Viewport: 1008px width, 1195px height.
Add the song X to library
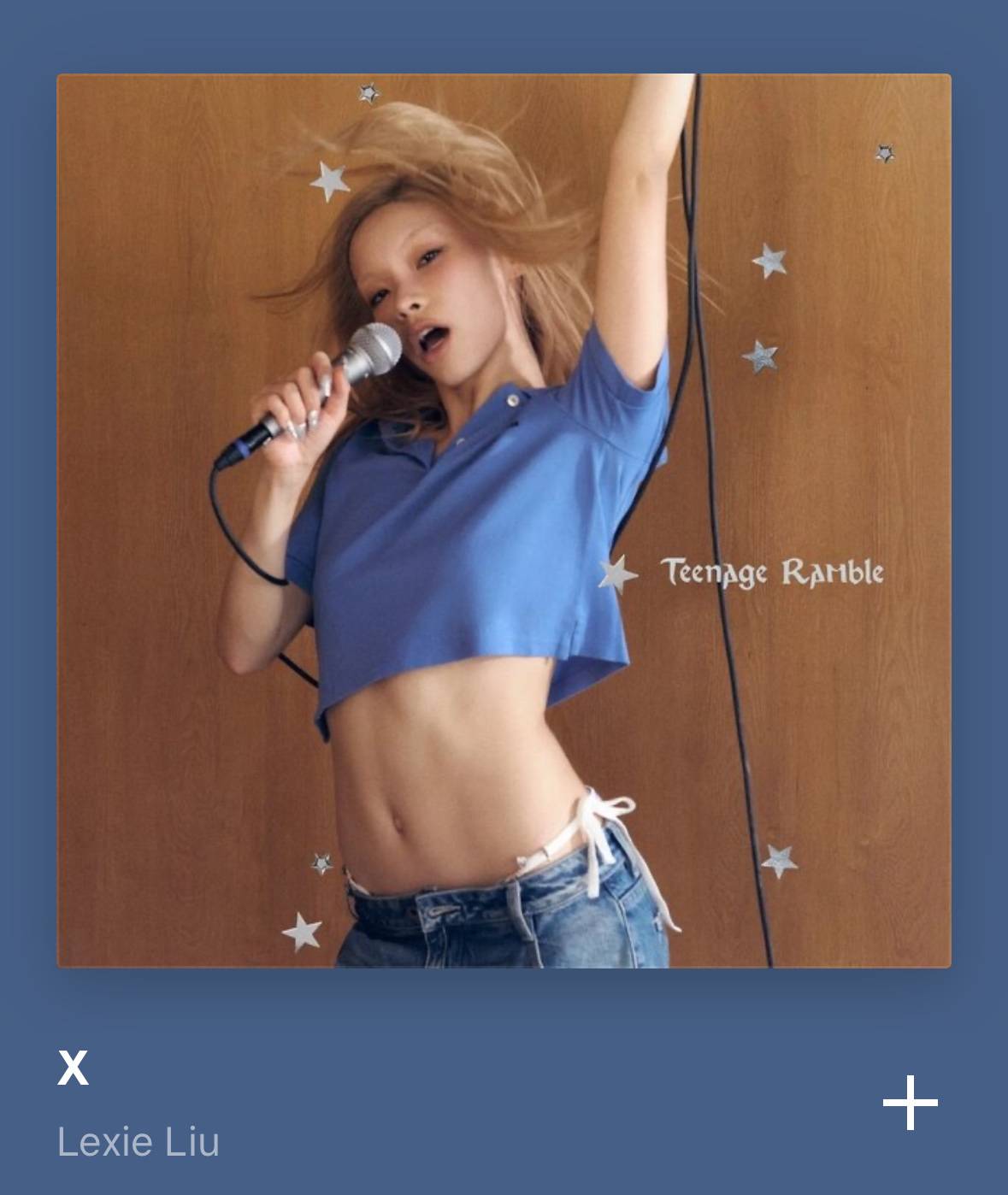(910, 1103)
